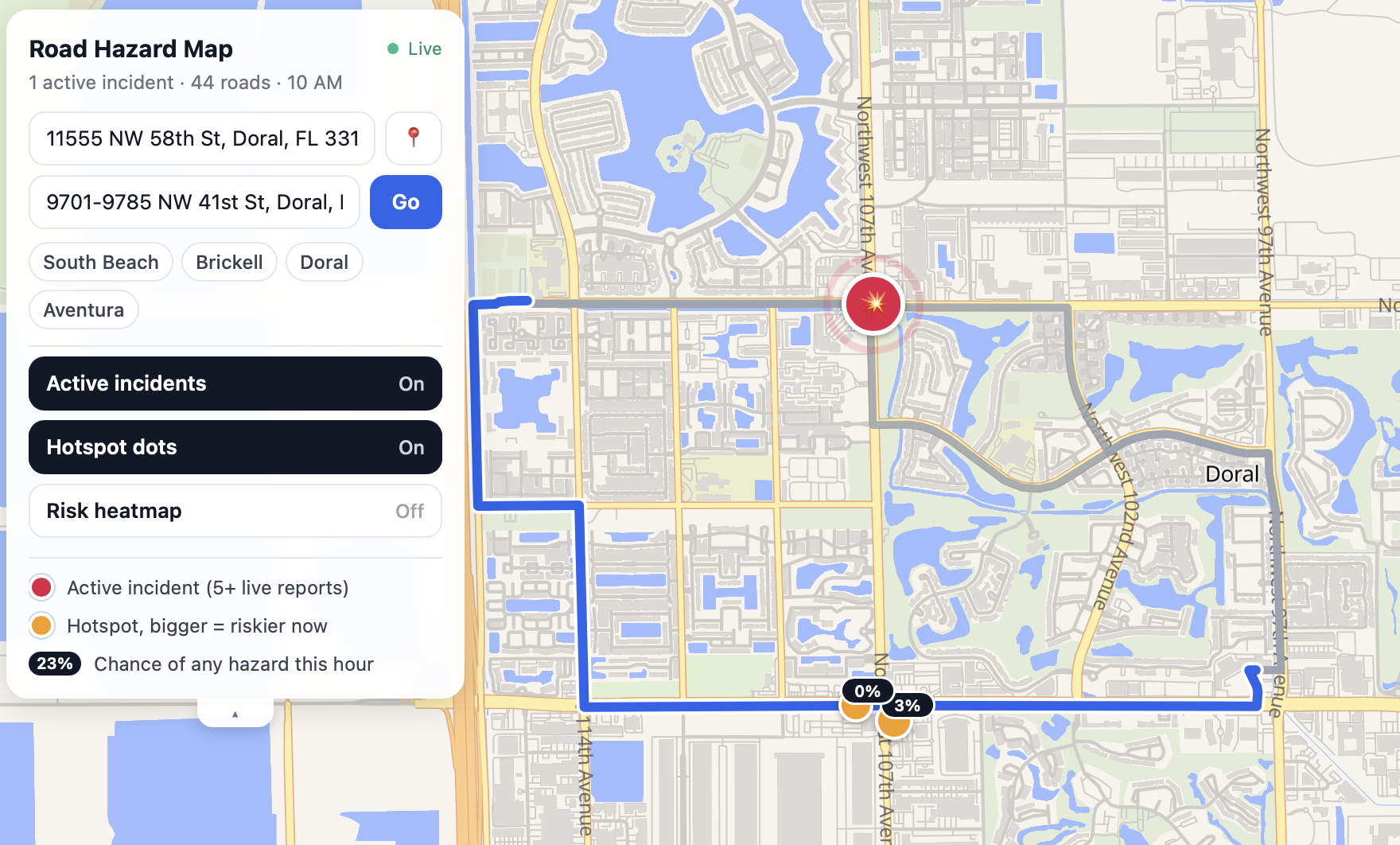Edit the origin address field
Image resolution: width=1400 pixels, height=845 pixels.
pos(202,138)
